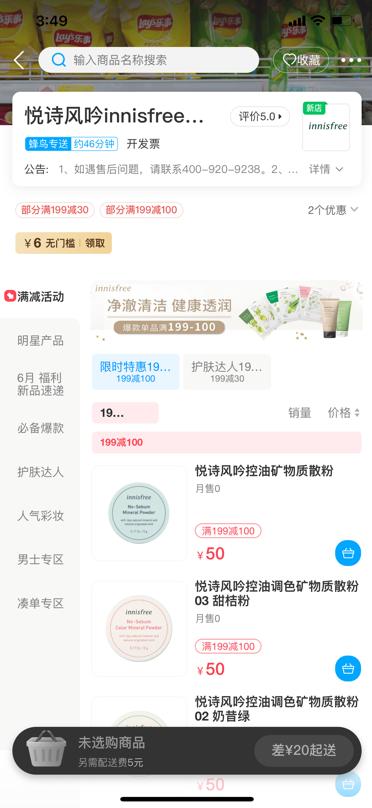Open the three-dot overflow menu
372x808 pixels.
[351, 60]
